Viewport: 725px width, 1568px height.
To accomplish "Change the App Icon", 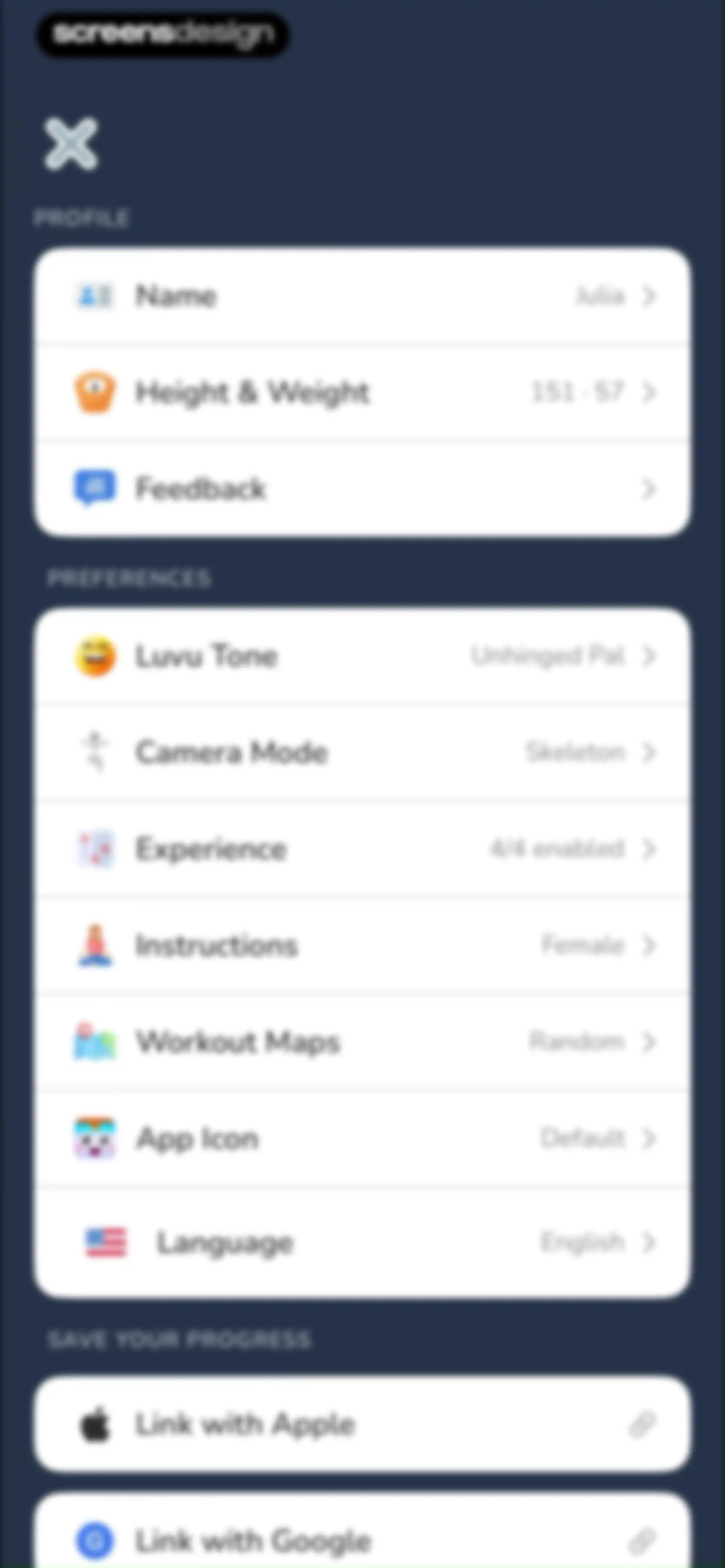I will (363, 1138).
